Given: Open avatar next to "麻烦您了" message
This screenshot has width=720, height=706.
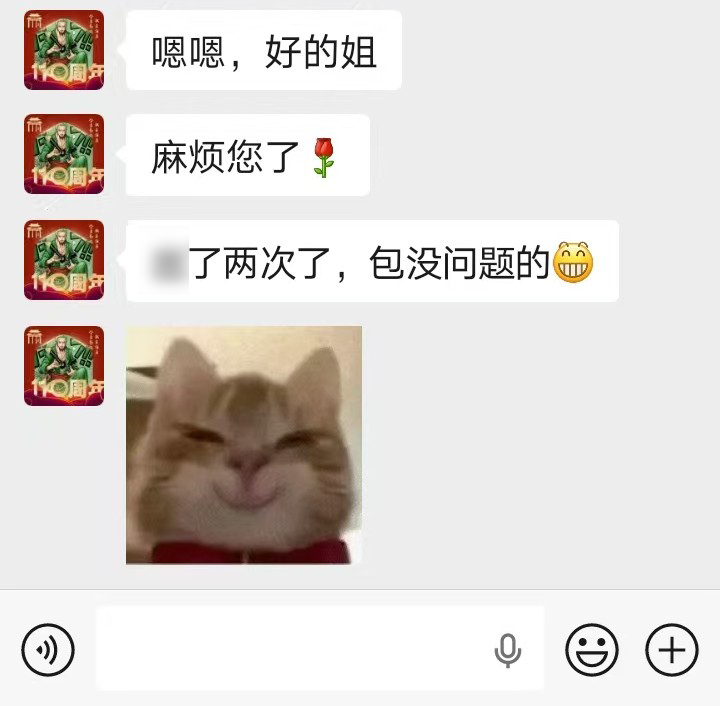Looking at the screenshot, I should click(x=64, y=154).
